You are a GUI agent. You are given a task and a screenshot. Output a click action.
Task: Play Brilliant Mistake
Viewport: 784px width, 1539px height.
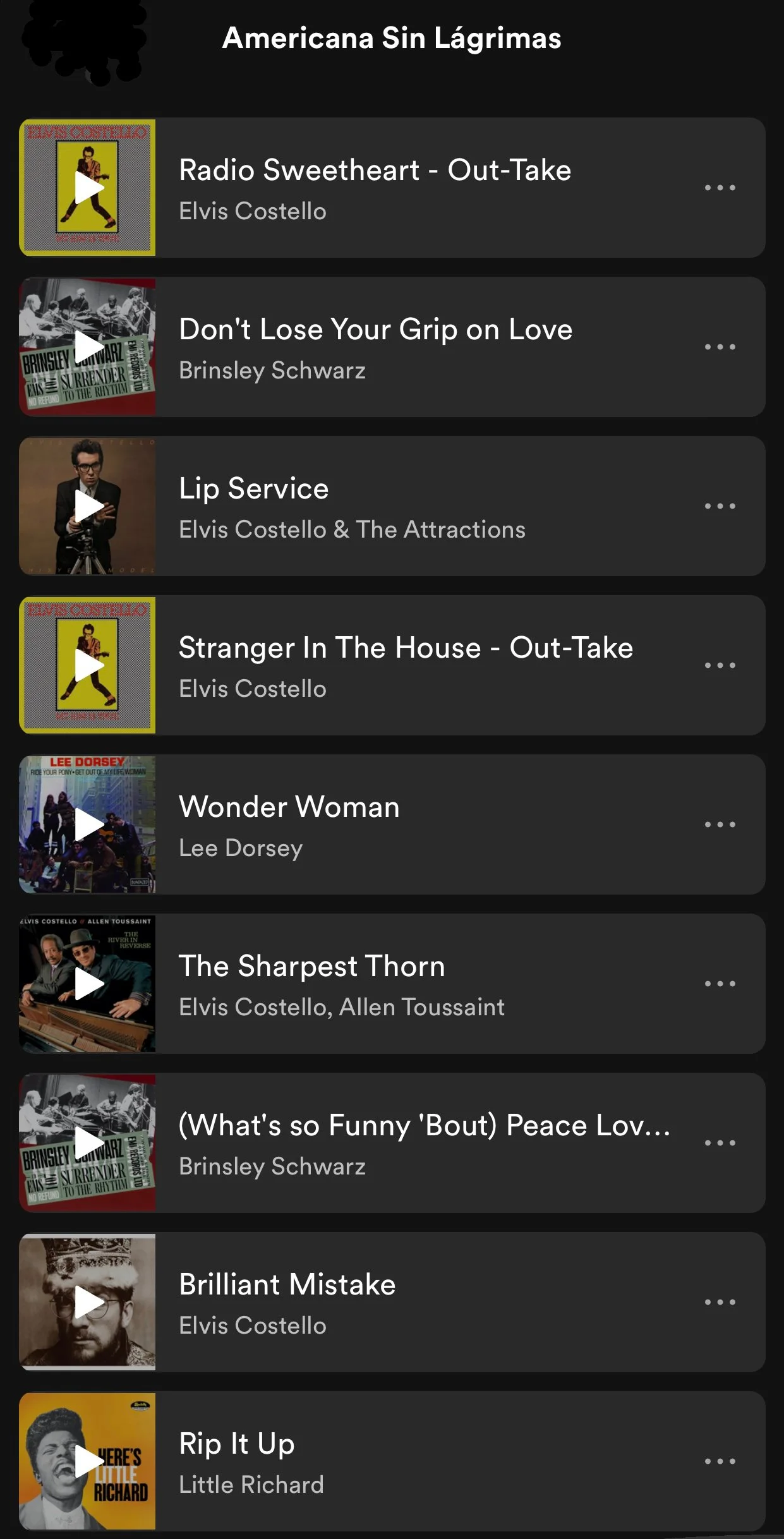pyautogui.click(x=88, y=1302)
